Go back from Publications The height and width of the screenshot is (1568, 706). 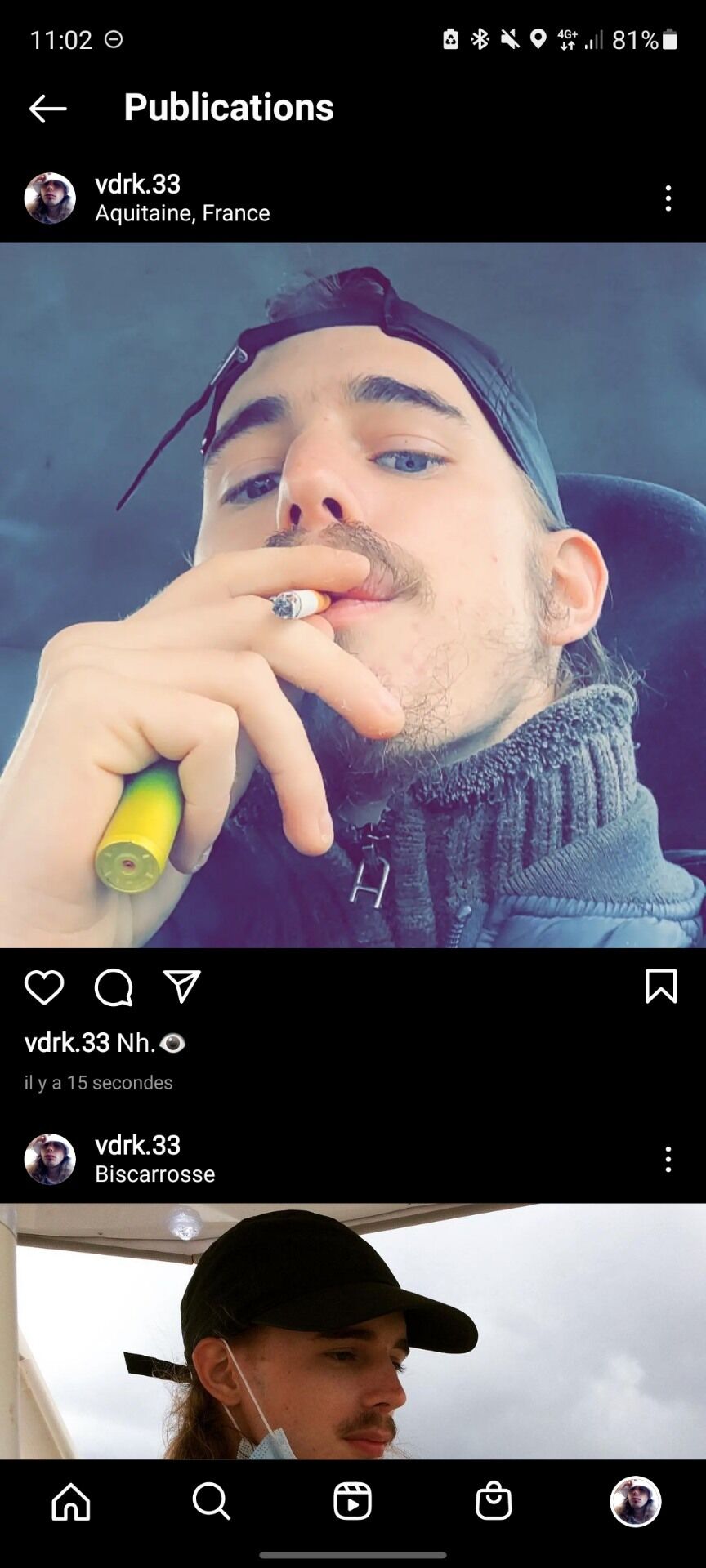click(x=47, y=108)
